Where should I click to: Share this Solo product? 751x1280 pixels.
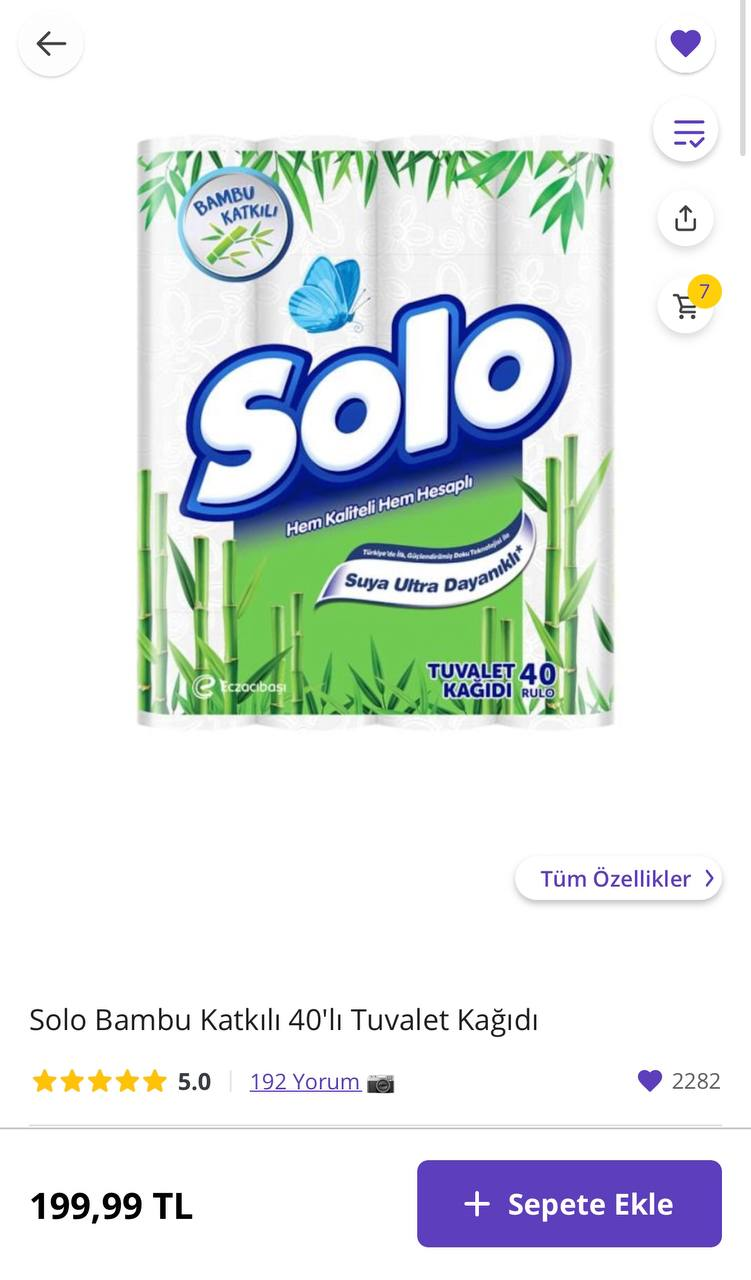click(685, 218)
